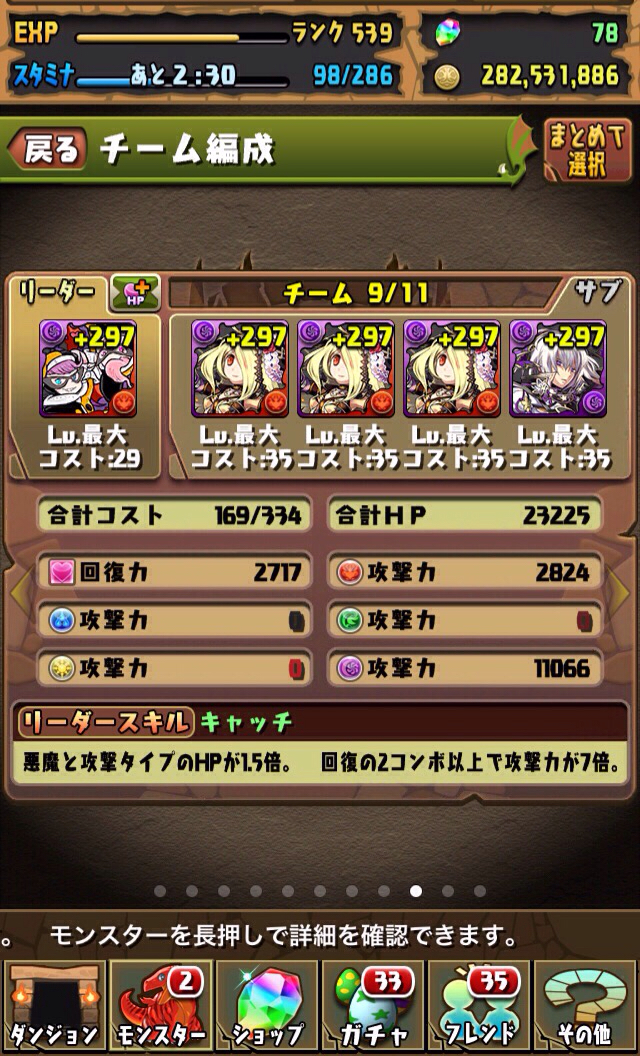Open まとめて選択 bulk select
The width and height of the screenshot is (640, 1056).
click(x=585, y=151)
